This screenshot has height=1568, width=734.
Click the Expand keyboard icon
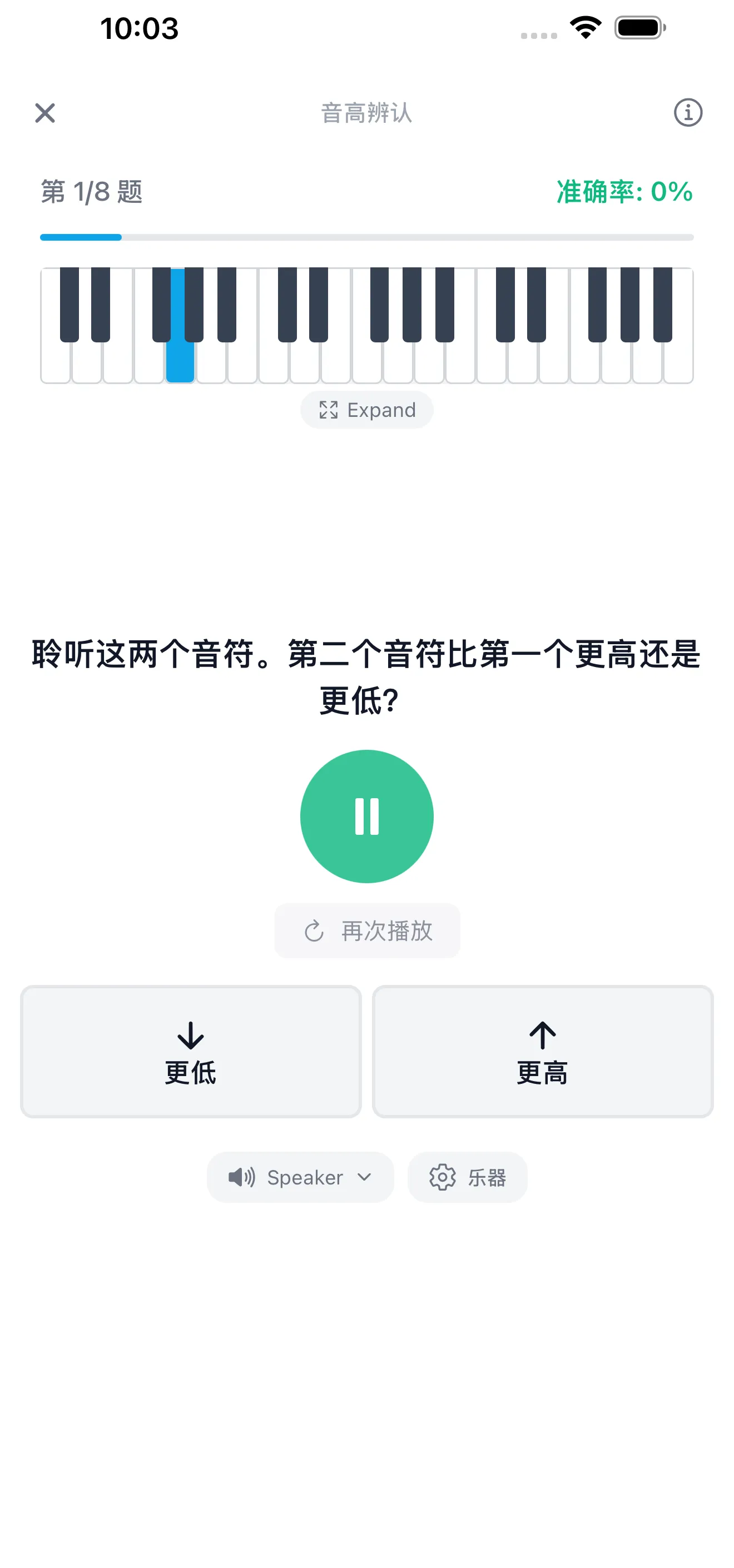click(x=329, y=410)
